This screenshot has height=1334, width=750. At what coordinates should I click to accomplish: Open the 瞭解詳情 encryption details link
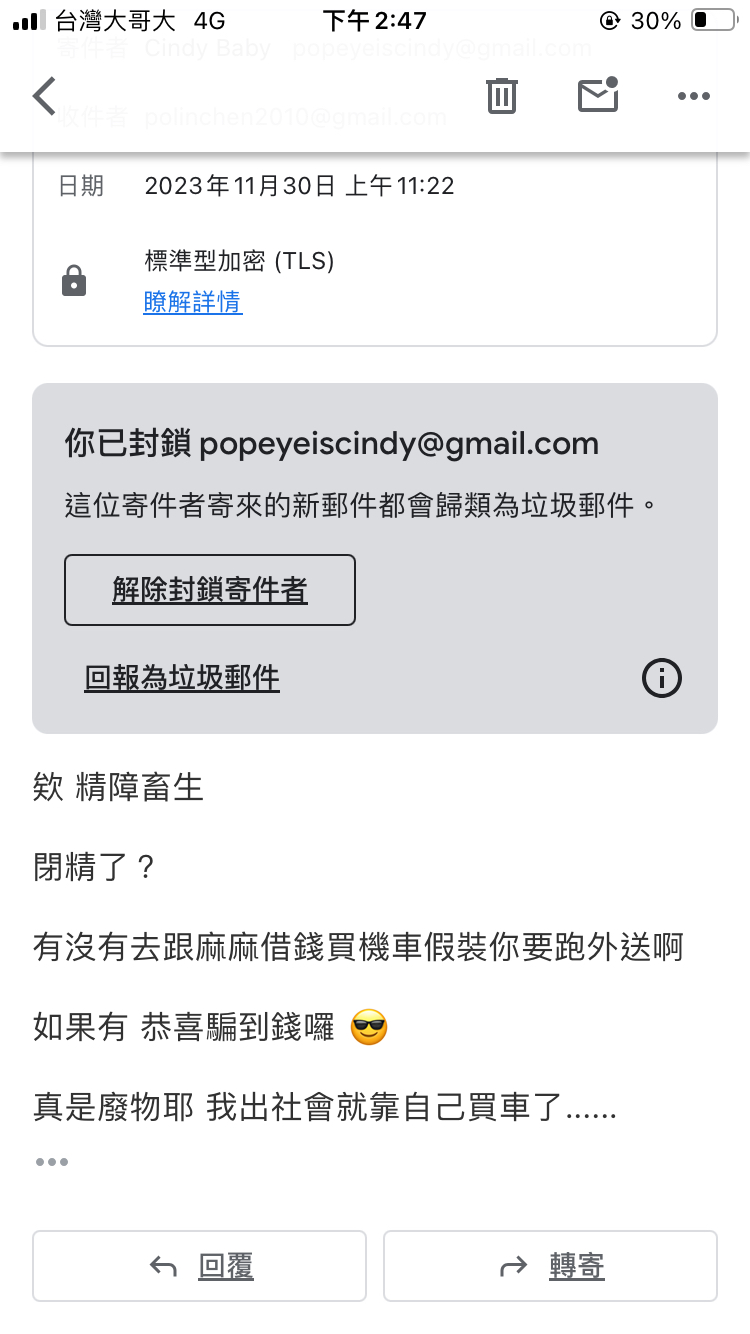click(193, 302)
